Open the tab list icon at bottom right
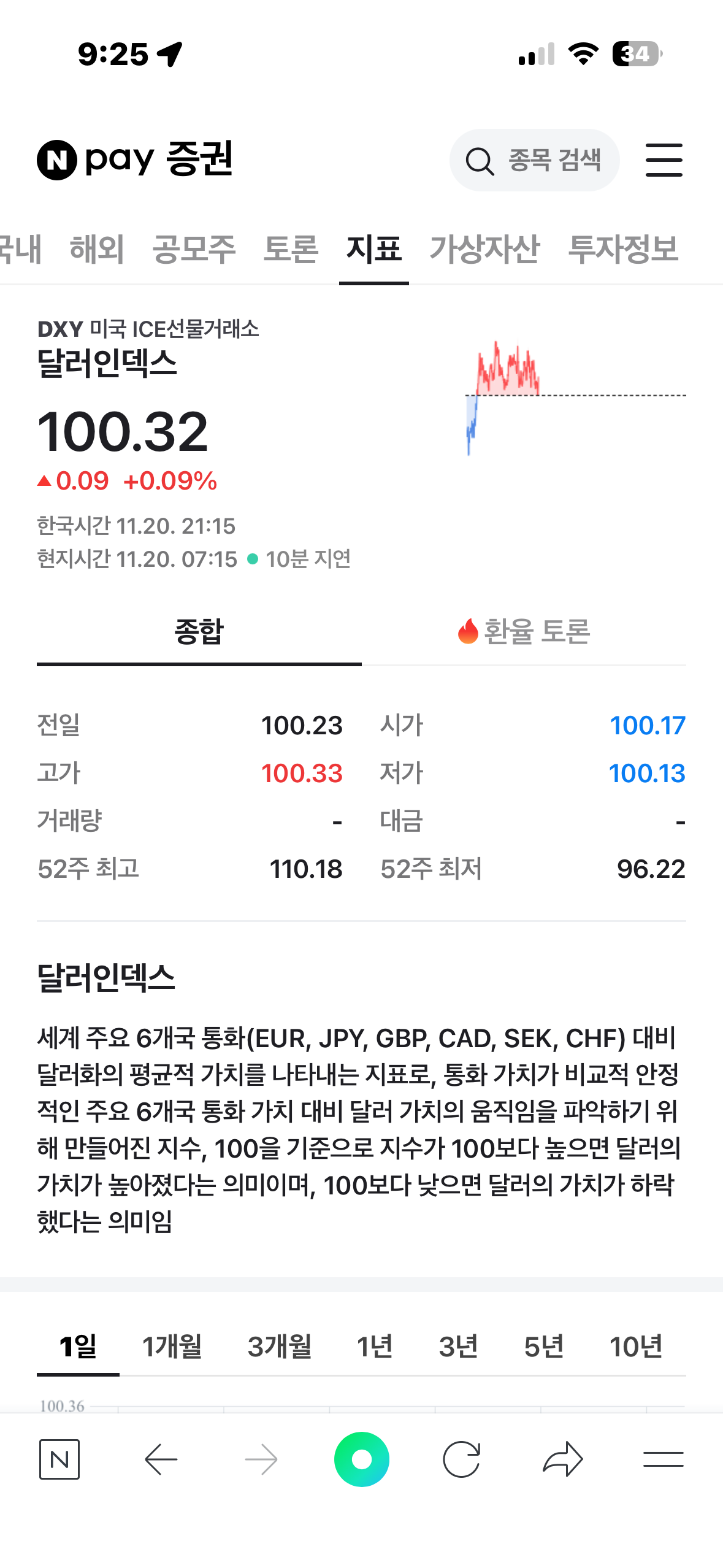Viewport: 723px width, 1568px height. coord(664,1459)
